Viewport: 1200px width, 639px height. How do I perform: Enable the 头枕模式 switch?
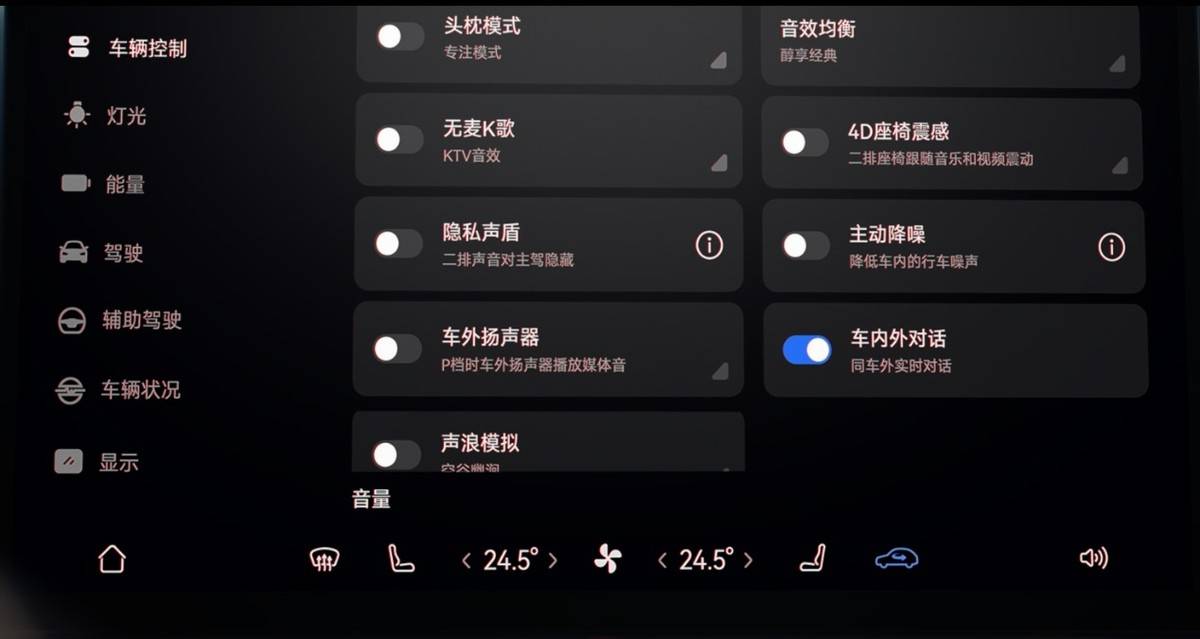[399, 37]
